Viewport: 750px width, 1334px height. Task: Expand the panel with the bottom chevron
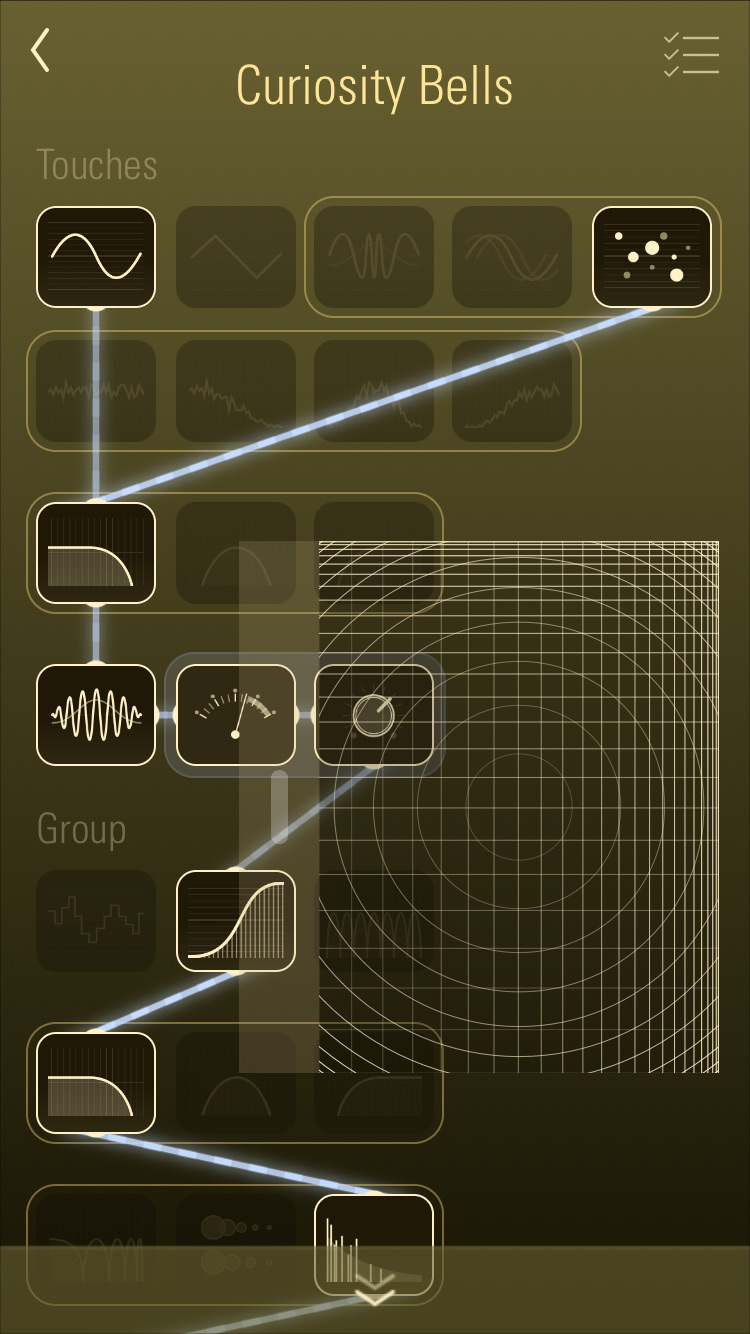point(375,1298)
